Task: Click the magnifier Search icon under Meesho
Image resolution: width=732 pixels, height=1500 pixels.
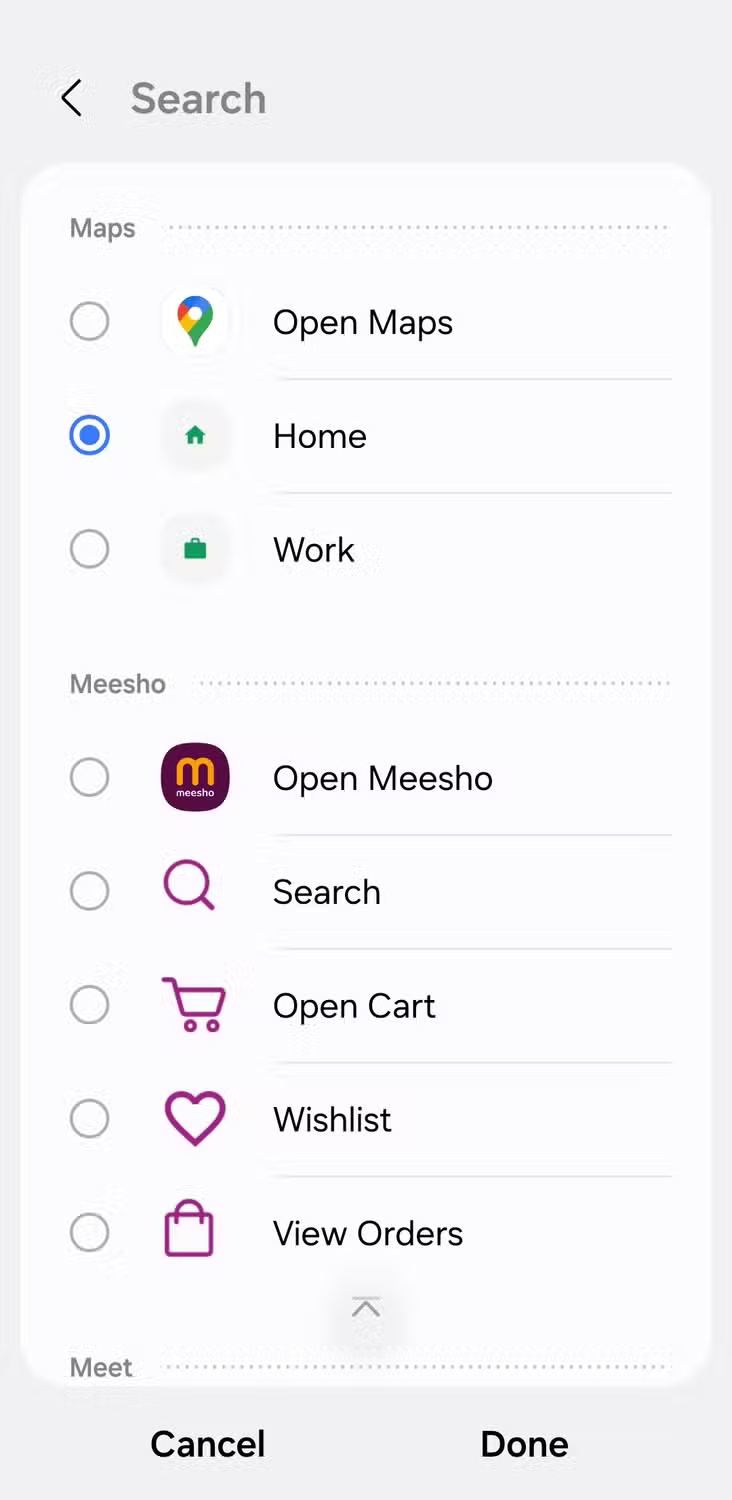Action: tap(188, 890)
